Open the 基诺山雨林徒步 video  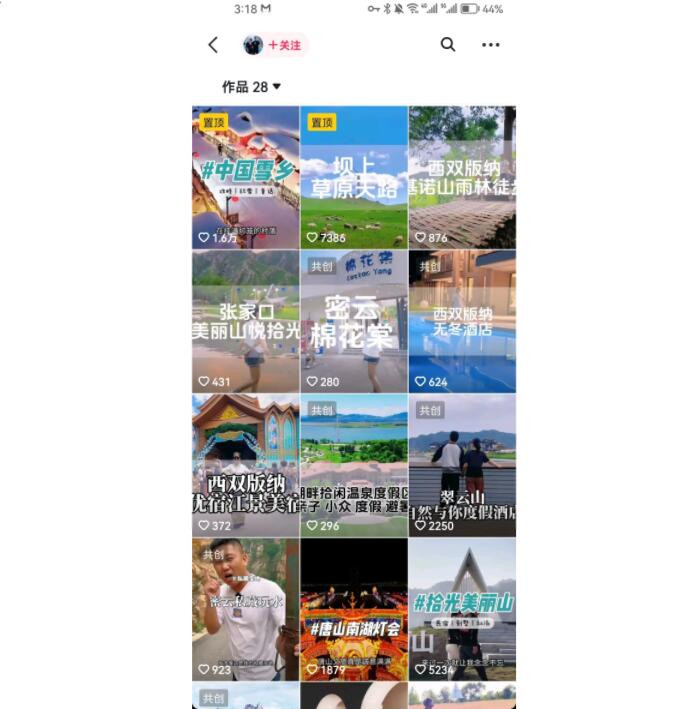pos(462,177)
